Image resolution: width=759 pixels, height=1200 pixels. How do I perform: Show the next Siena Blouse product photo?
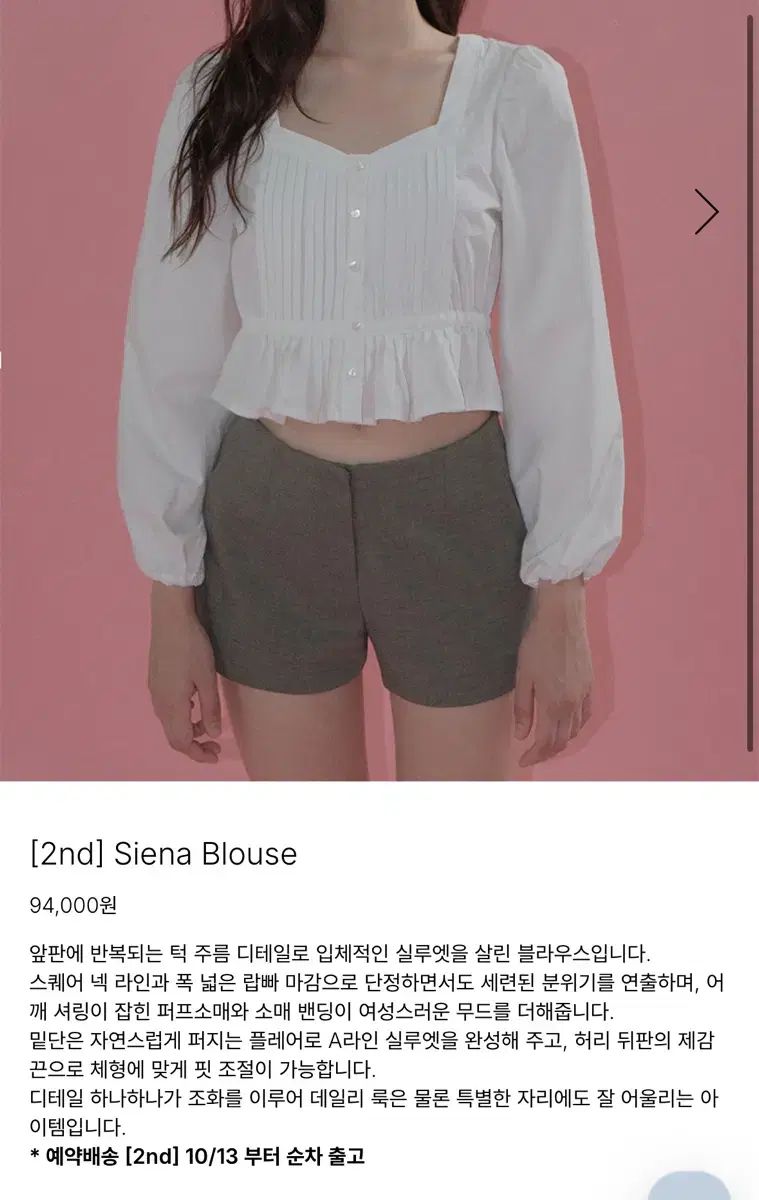(x=706, y=211)
